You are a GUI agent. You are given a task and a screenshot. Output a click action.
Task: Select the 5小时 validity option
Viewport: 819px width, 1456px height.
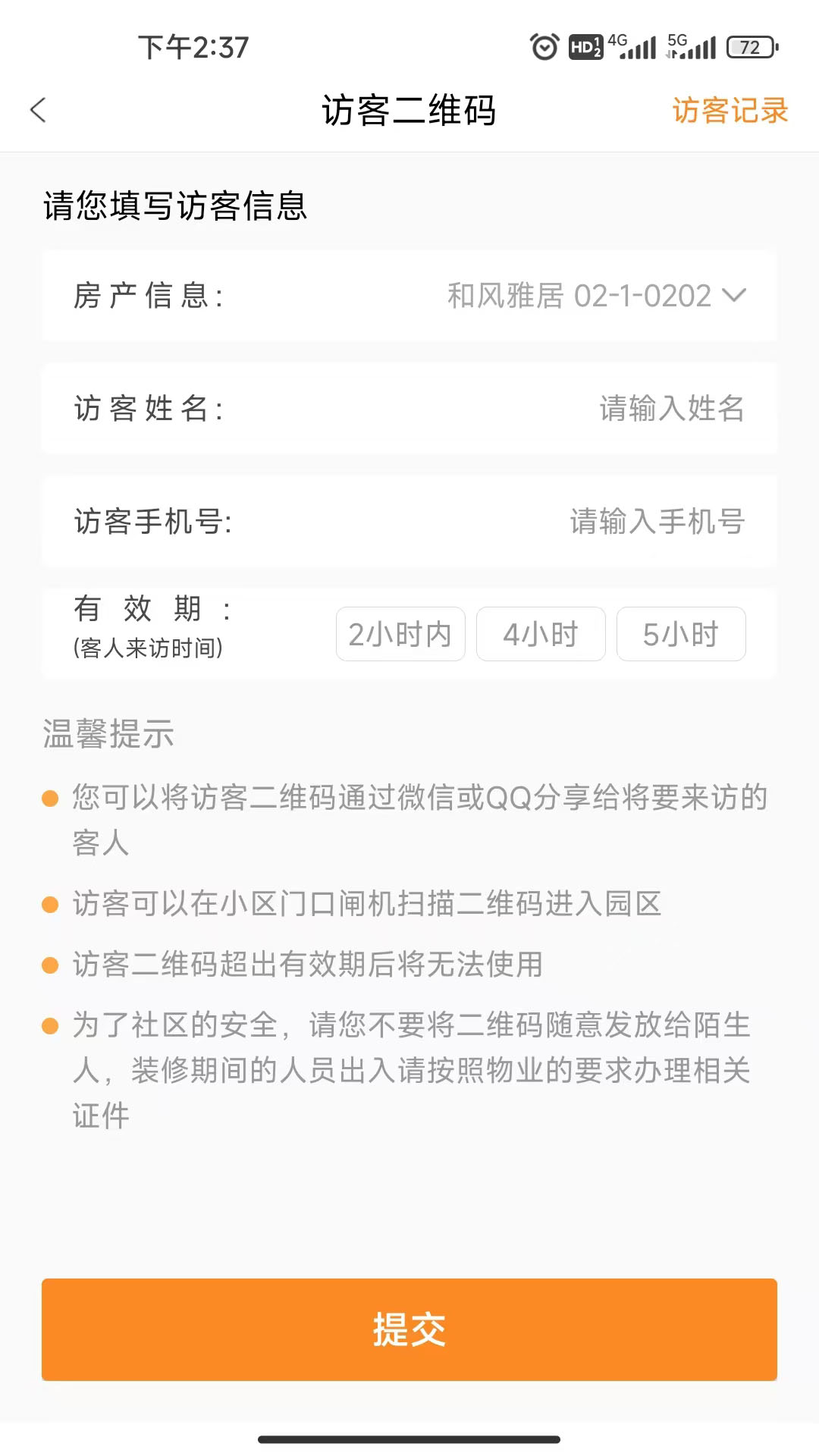pos(680,634)
